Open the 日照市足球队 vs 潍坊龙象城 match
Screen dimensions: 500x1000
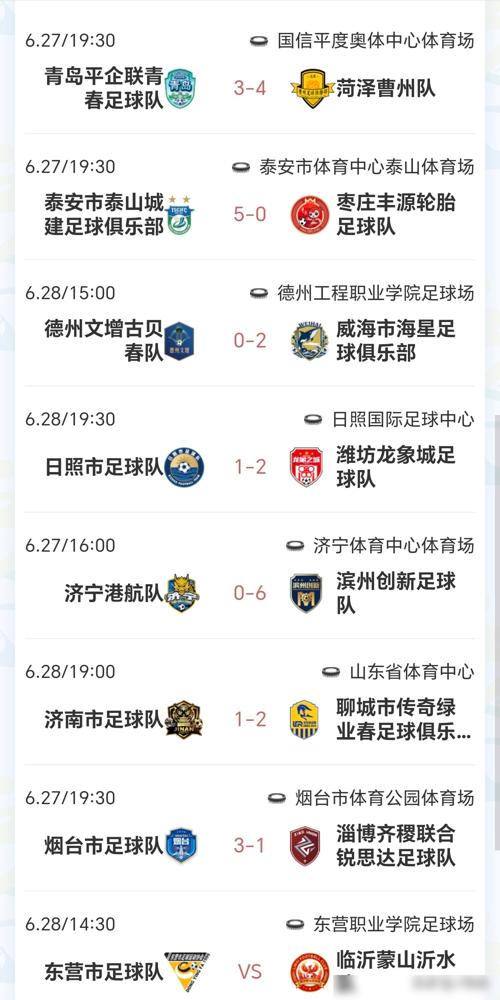250,450
